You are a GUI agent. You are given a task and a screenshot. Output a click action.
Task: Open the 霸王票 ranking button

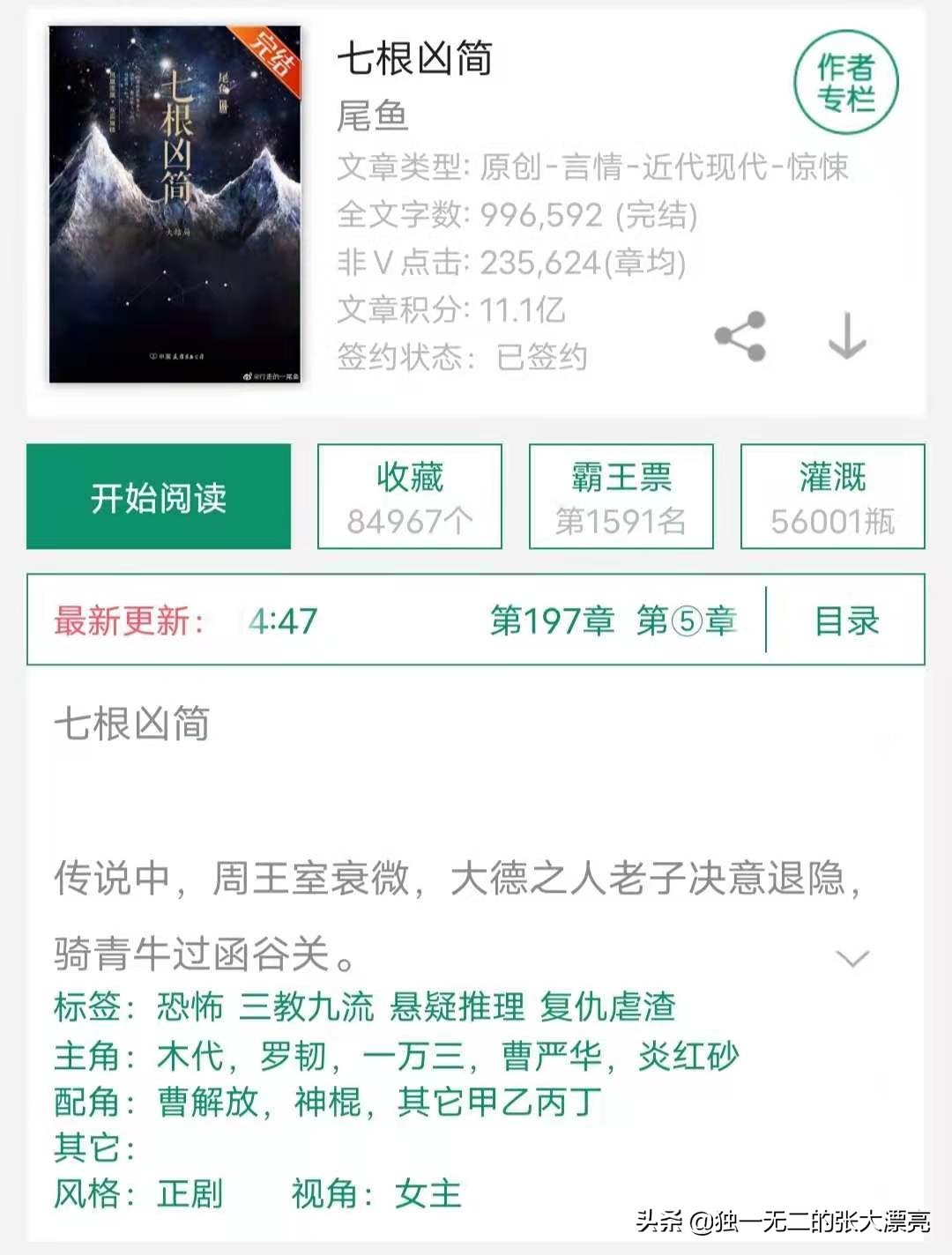621,497
